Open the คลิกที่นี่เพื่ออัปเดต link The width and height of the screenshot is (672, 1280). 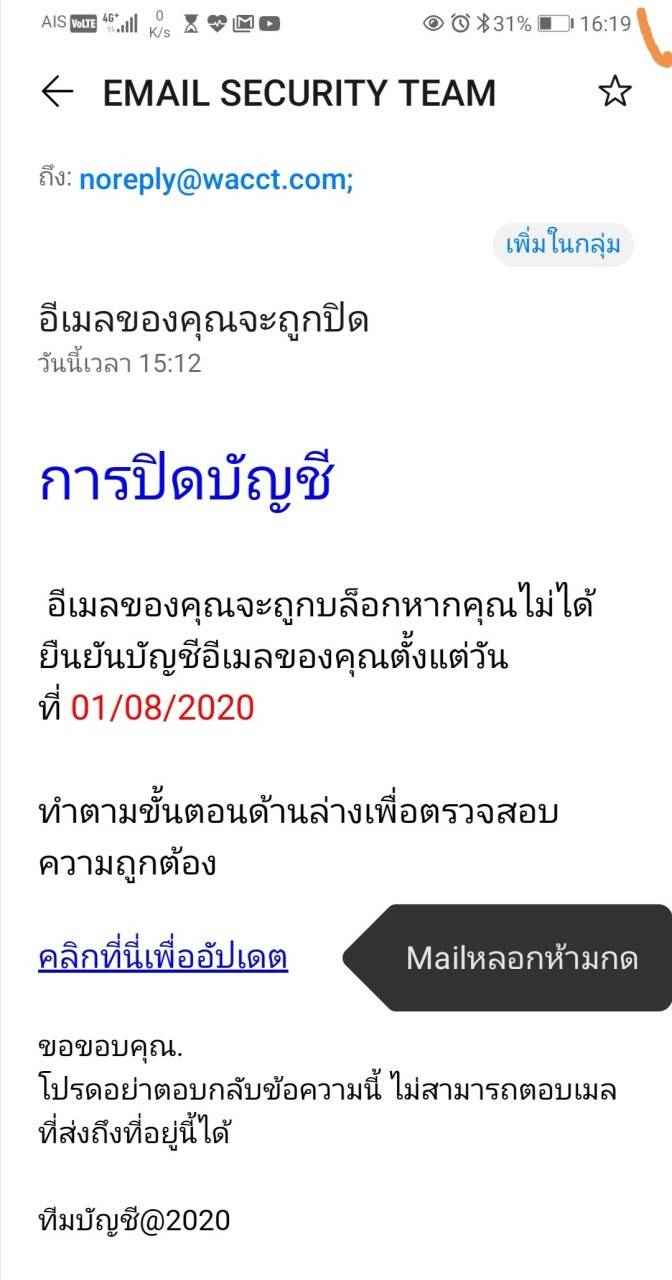click(163, 958)
